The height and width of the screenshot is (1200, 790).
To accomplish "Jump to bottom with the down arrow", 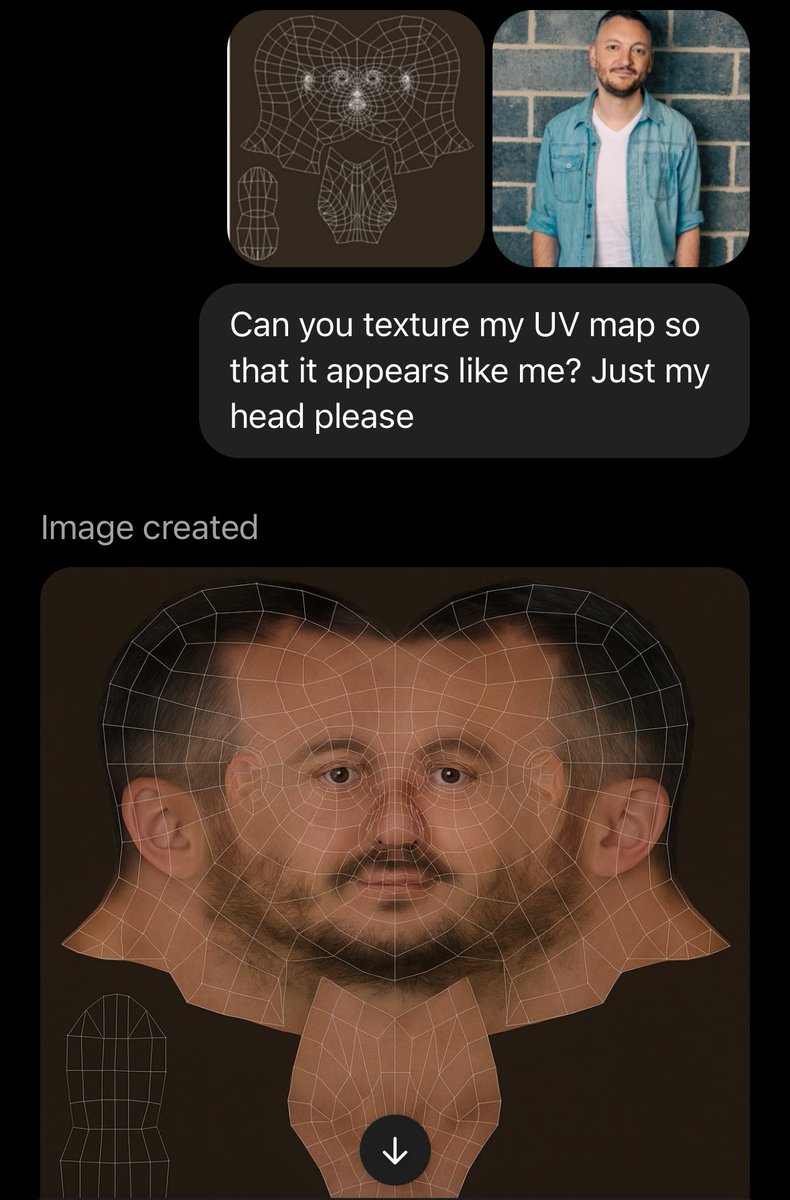I will coord(395,1152).
